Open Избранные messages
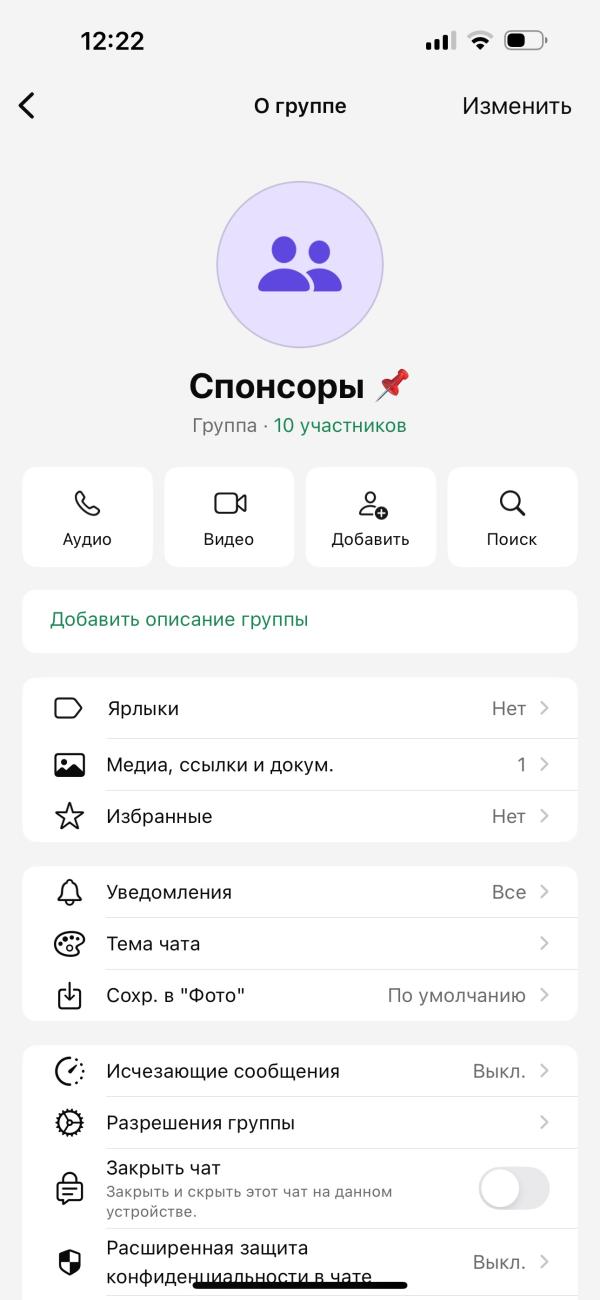This screenshot has width=600, height=1300. (x=300, y=817)
